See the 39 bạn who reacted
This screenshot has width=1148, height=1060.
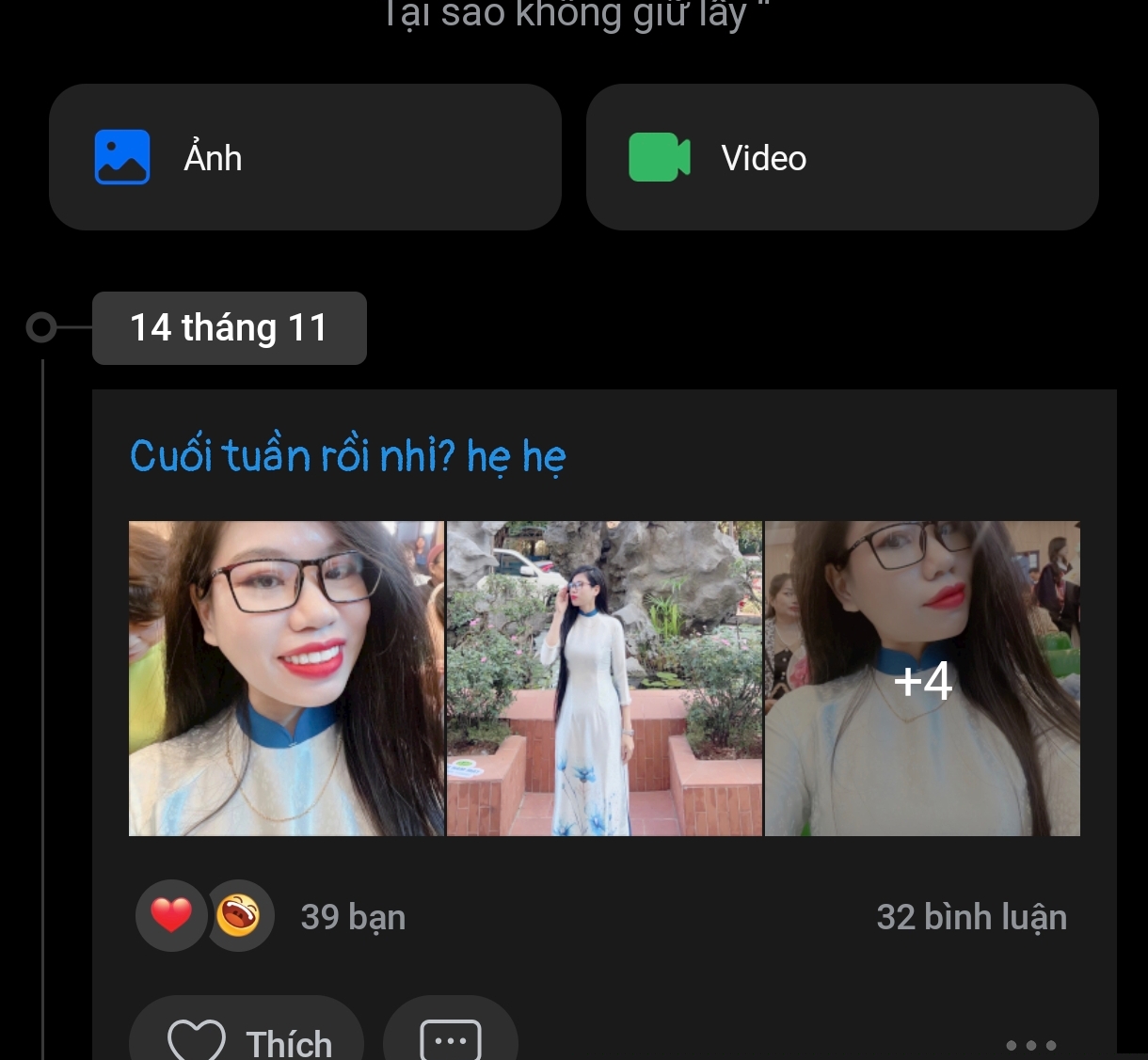pos(353,917)
